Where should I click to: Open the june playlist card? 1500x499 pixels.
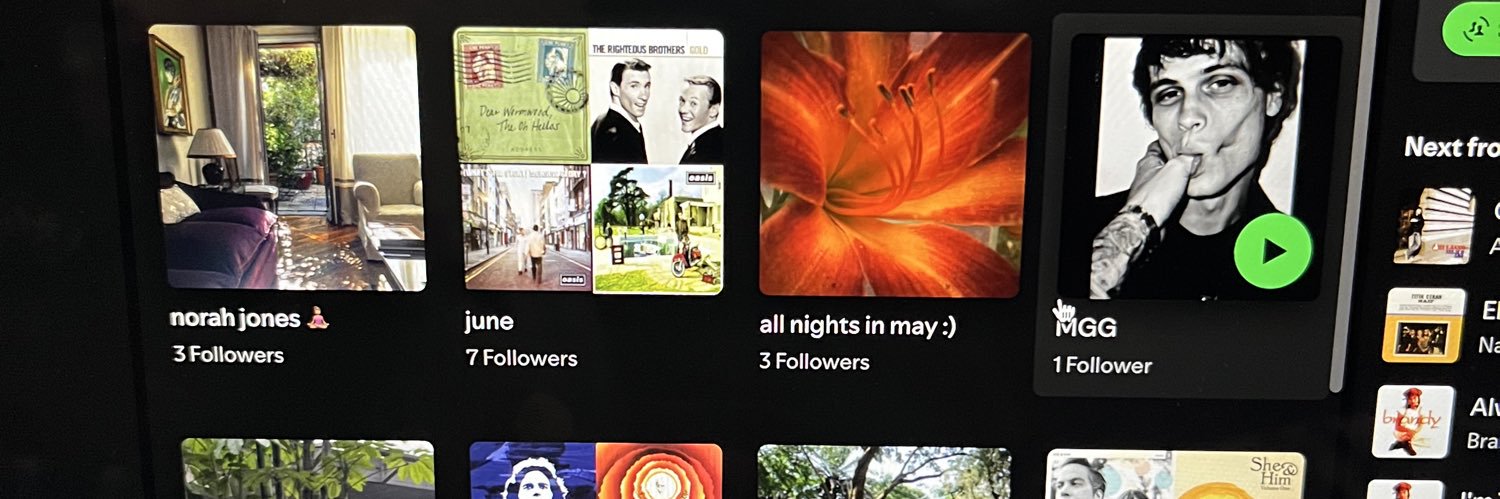click(x=588, y=161)
